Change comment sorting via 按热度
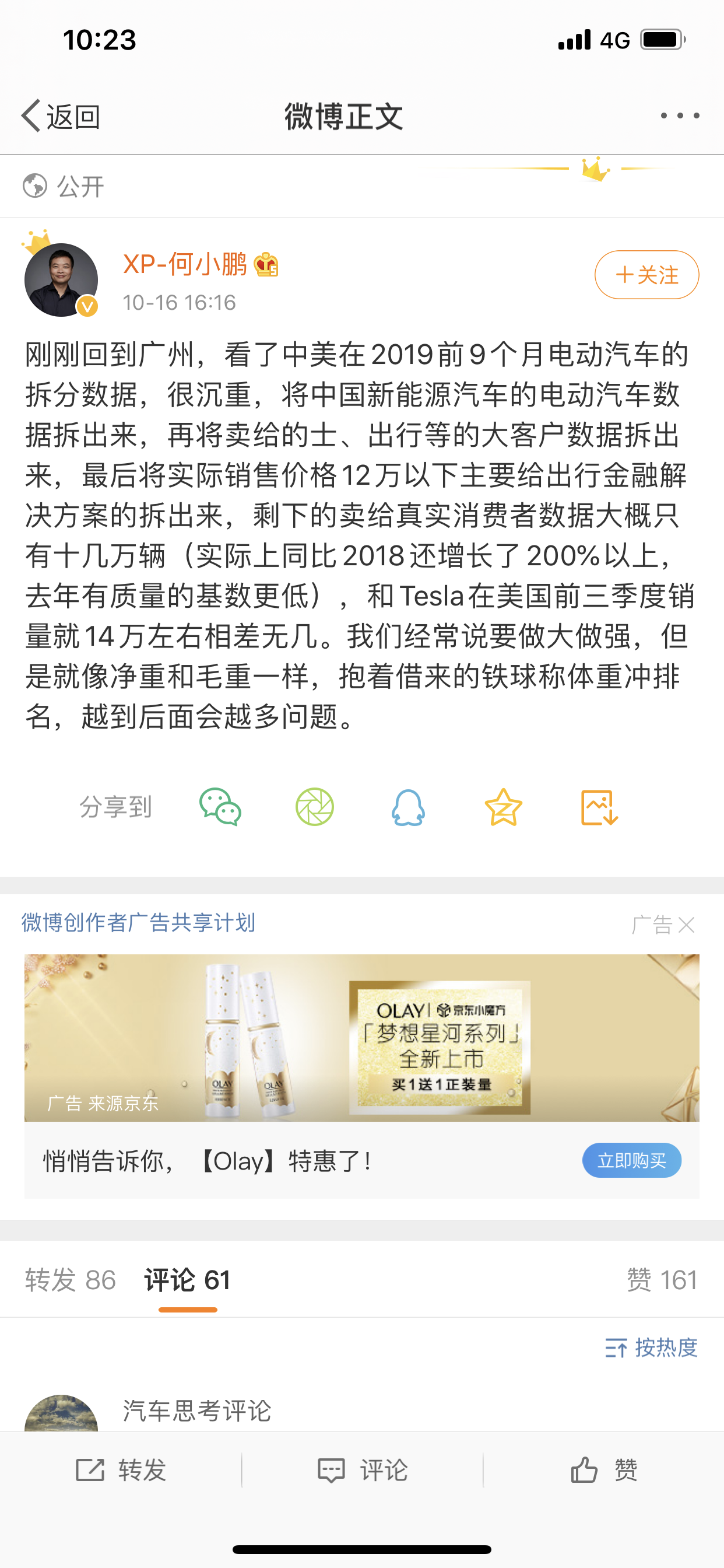This screenshot has width=724, height=1568. [651, 1347]
